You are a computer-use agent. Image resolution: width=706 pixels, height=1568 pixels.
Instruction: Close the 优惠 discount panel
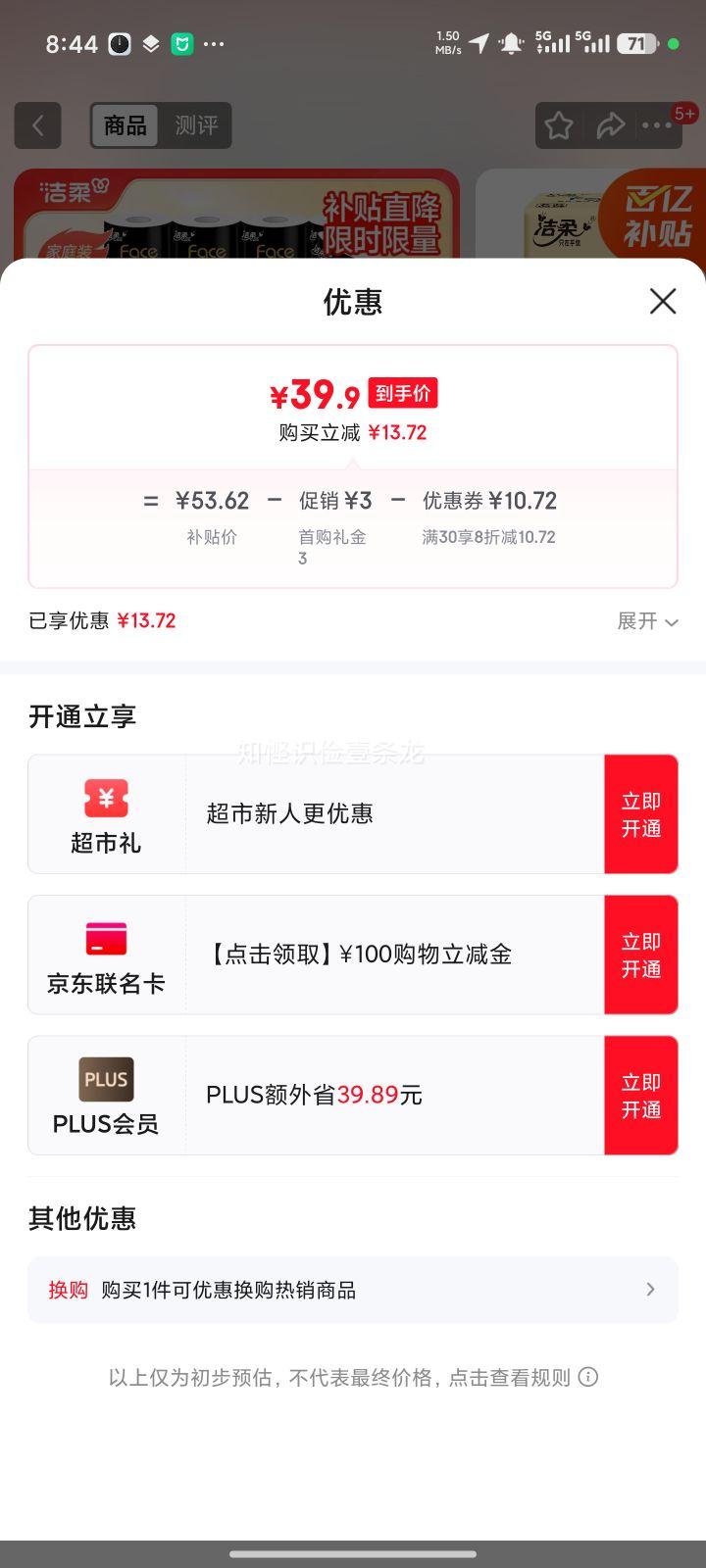click(x=663, y=302)
